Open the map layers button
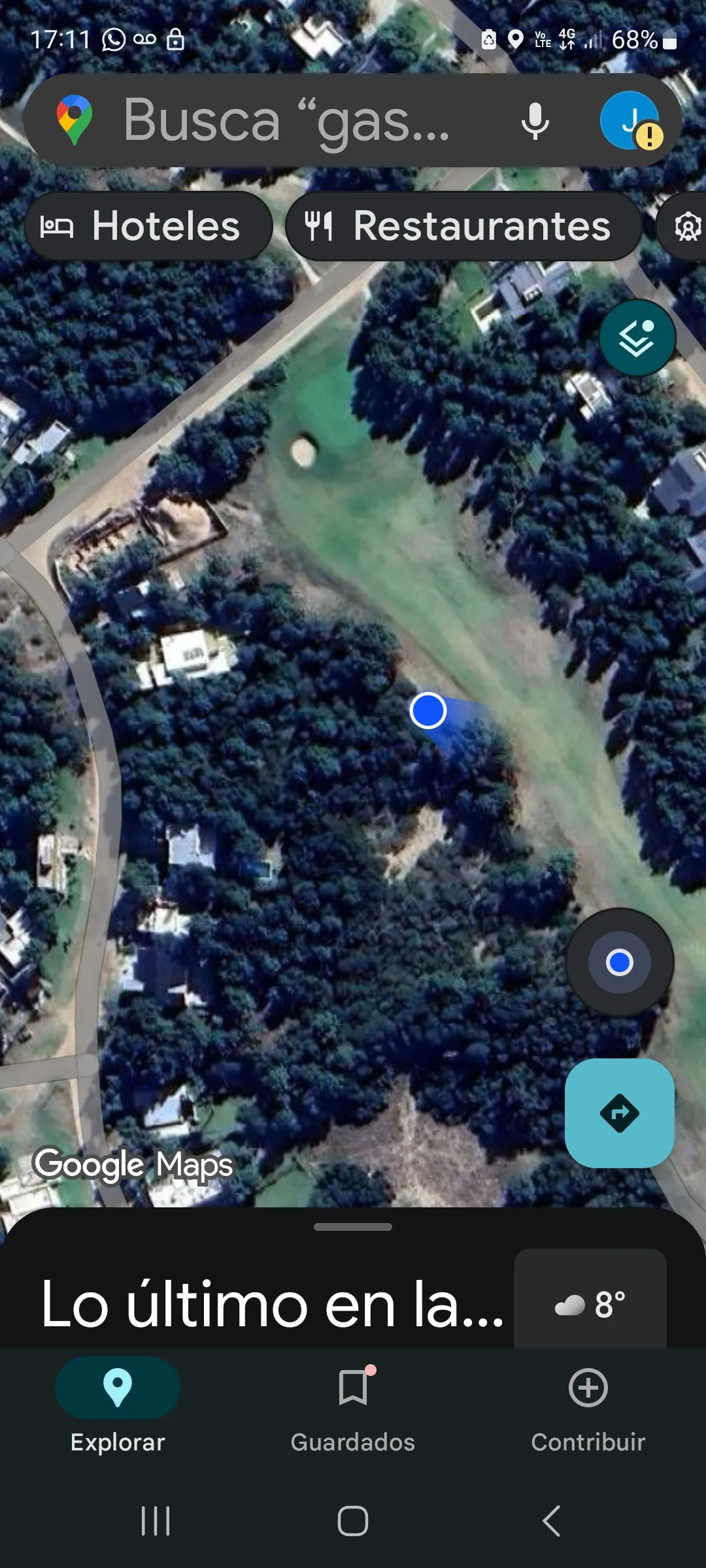 637,337
